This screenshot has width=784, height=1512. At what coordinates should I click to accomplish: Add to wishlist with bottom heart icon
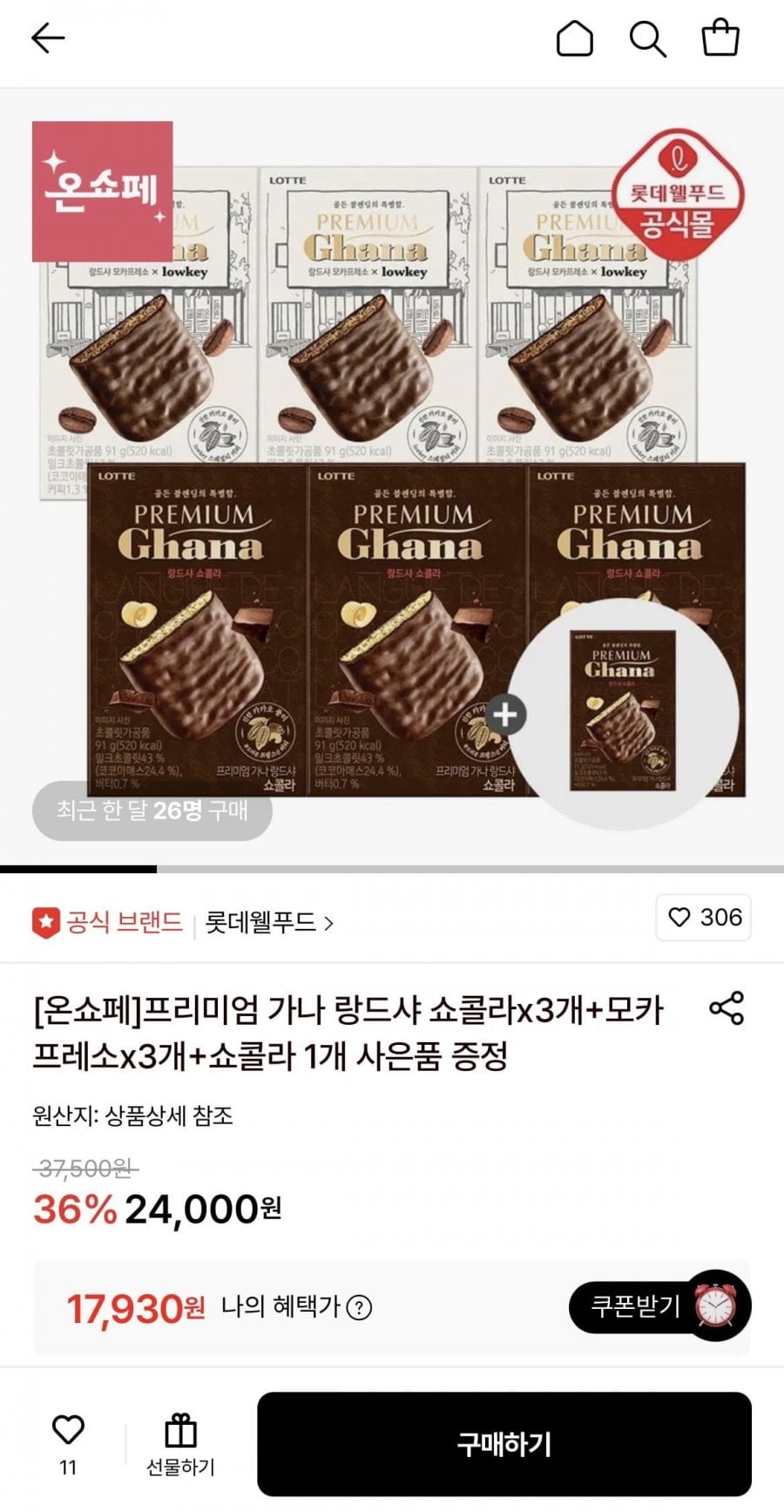tap(68, 1431)
